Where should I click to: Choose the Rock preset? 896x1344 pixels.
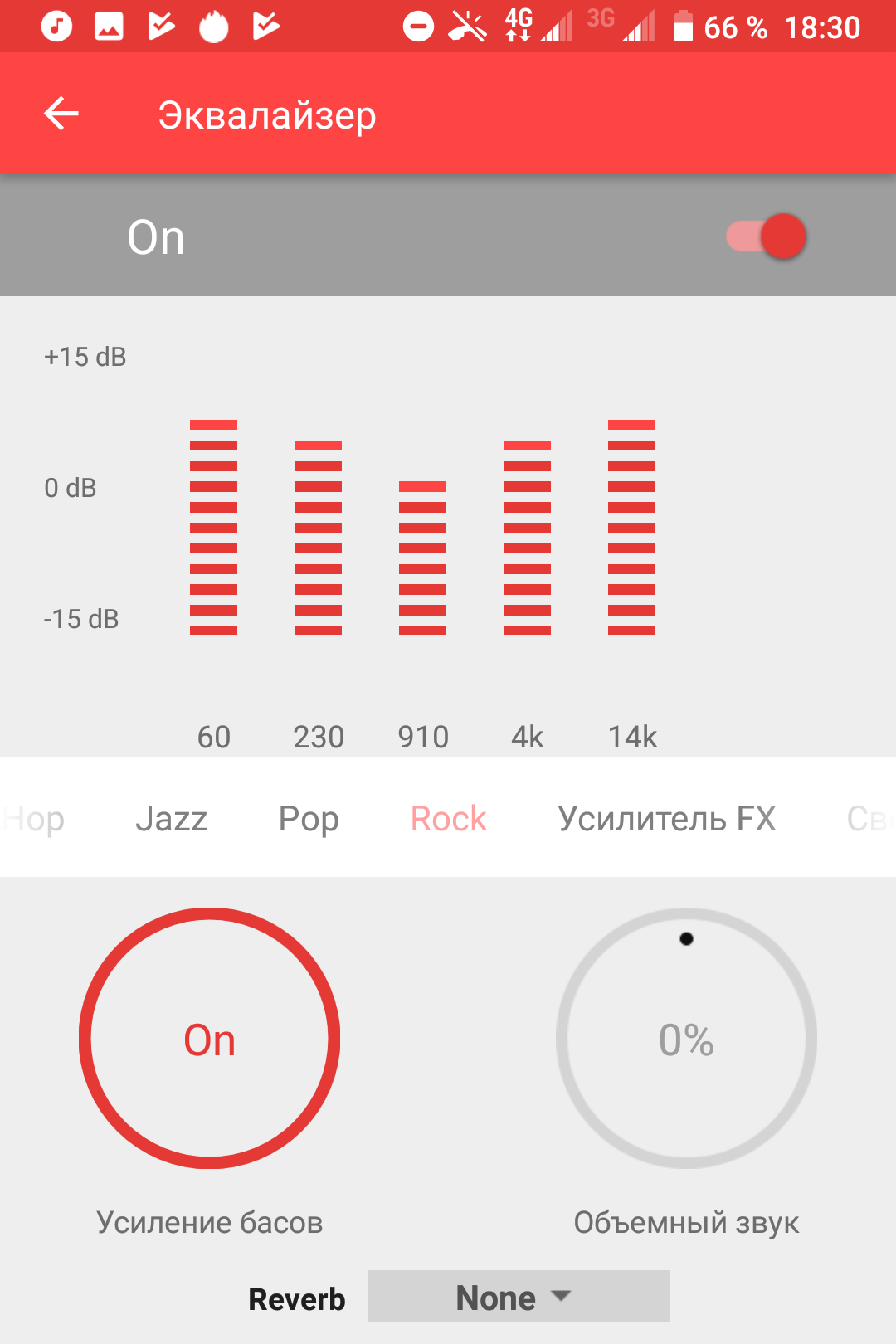pos(448,819)
